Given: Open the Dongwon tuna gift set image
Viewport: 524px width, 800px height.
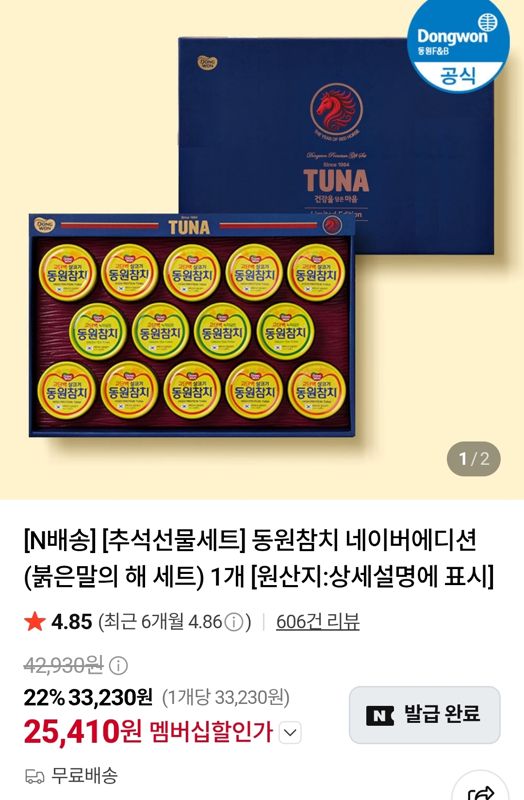Looking at the screenshot, I should (262, 249).
